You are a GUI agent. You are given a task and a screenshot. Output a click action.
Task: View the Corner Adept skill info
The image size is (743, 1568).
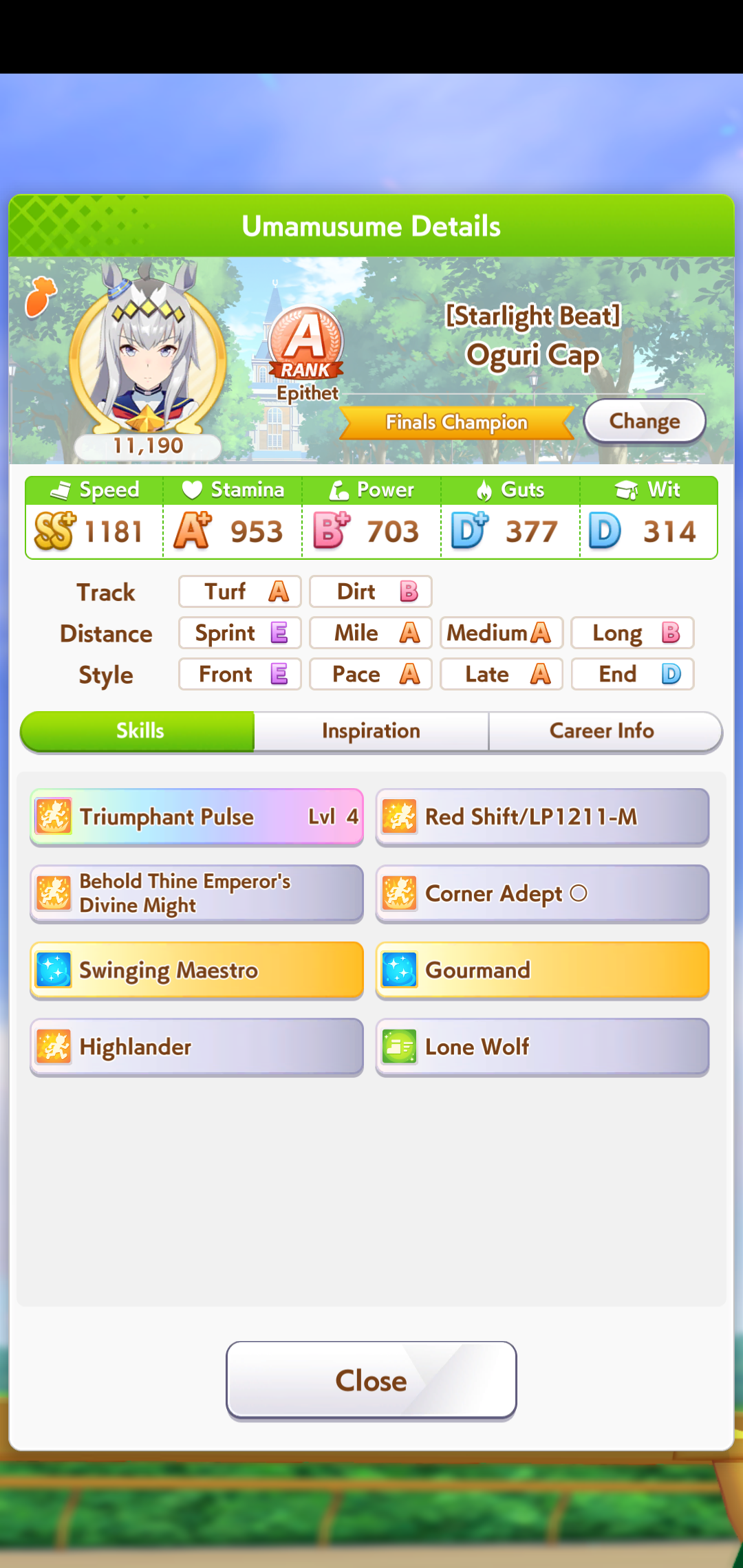coord(542,893)
